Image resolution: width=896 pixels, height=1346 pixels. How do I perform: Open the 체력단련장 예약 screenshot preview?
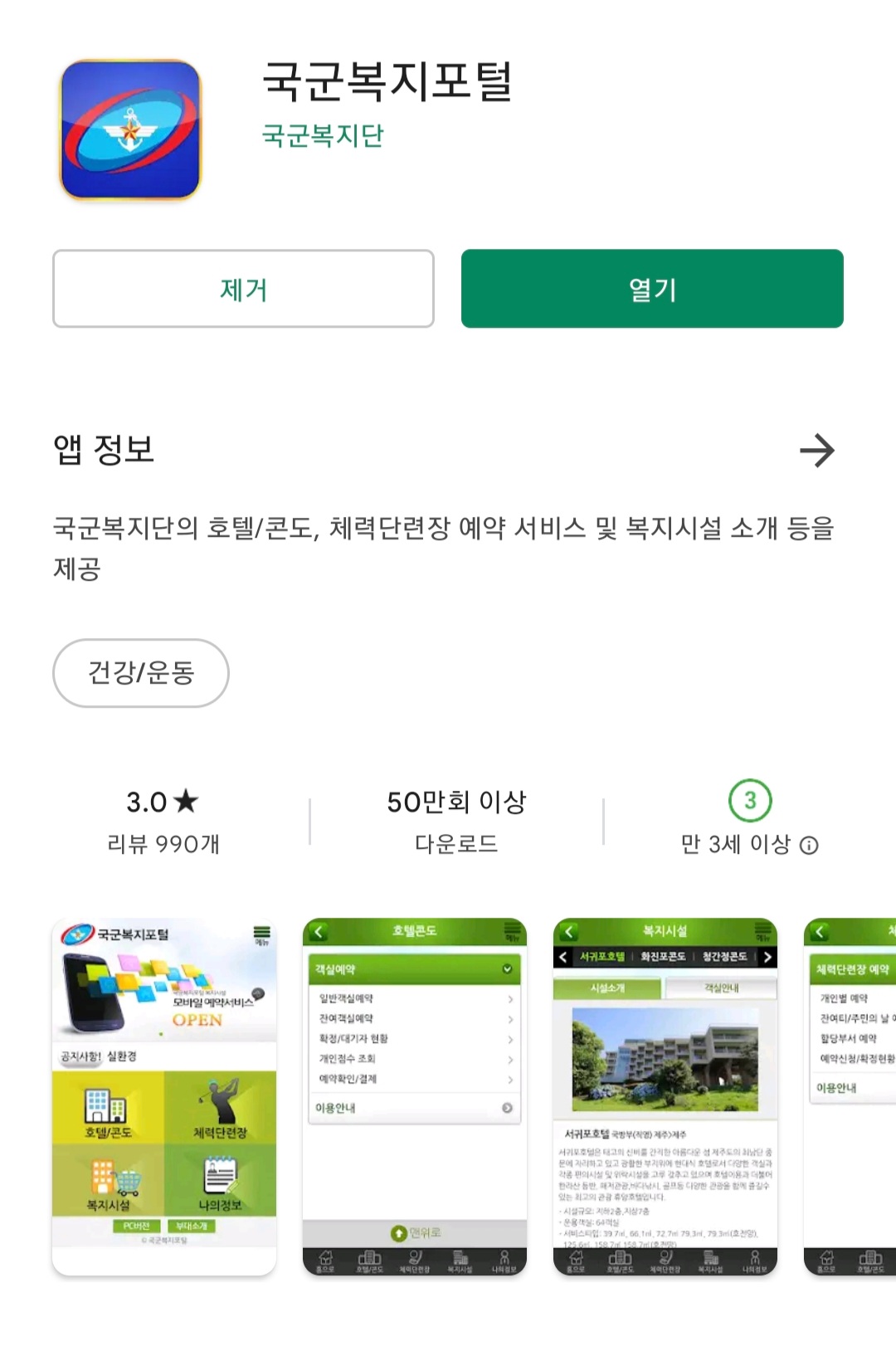851,1095
